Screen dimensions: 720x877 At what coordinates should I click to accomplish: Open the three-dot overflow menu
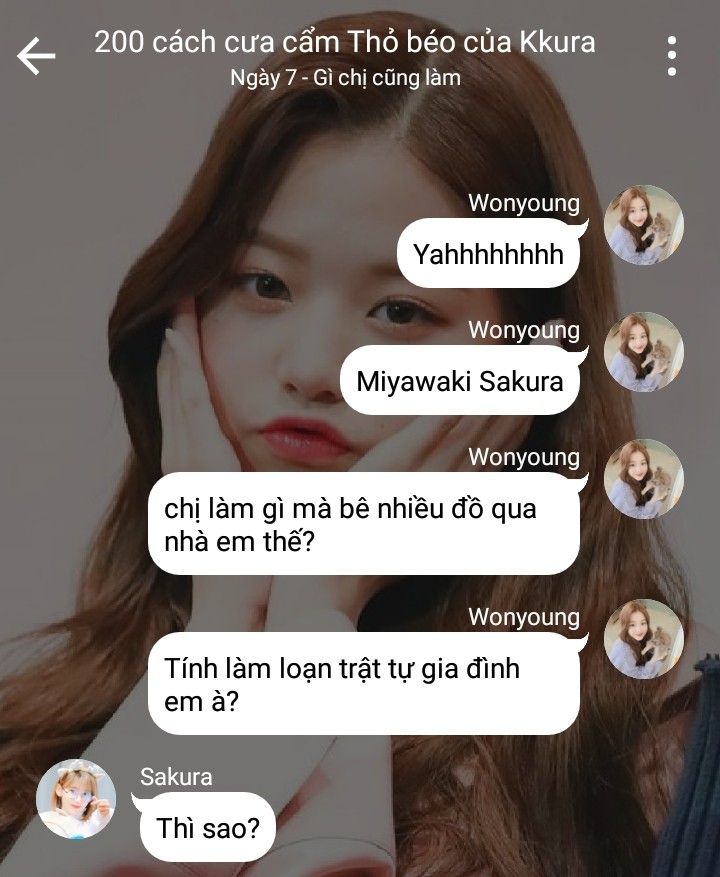[x=672, y=56]
